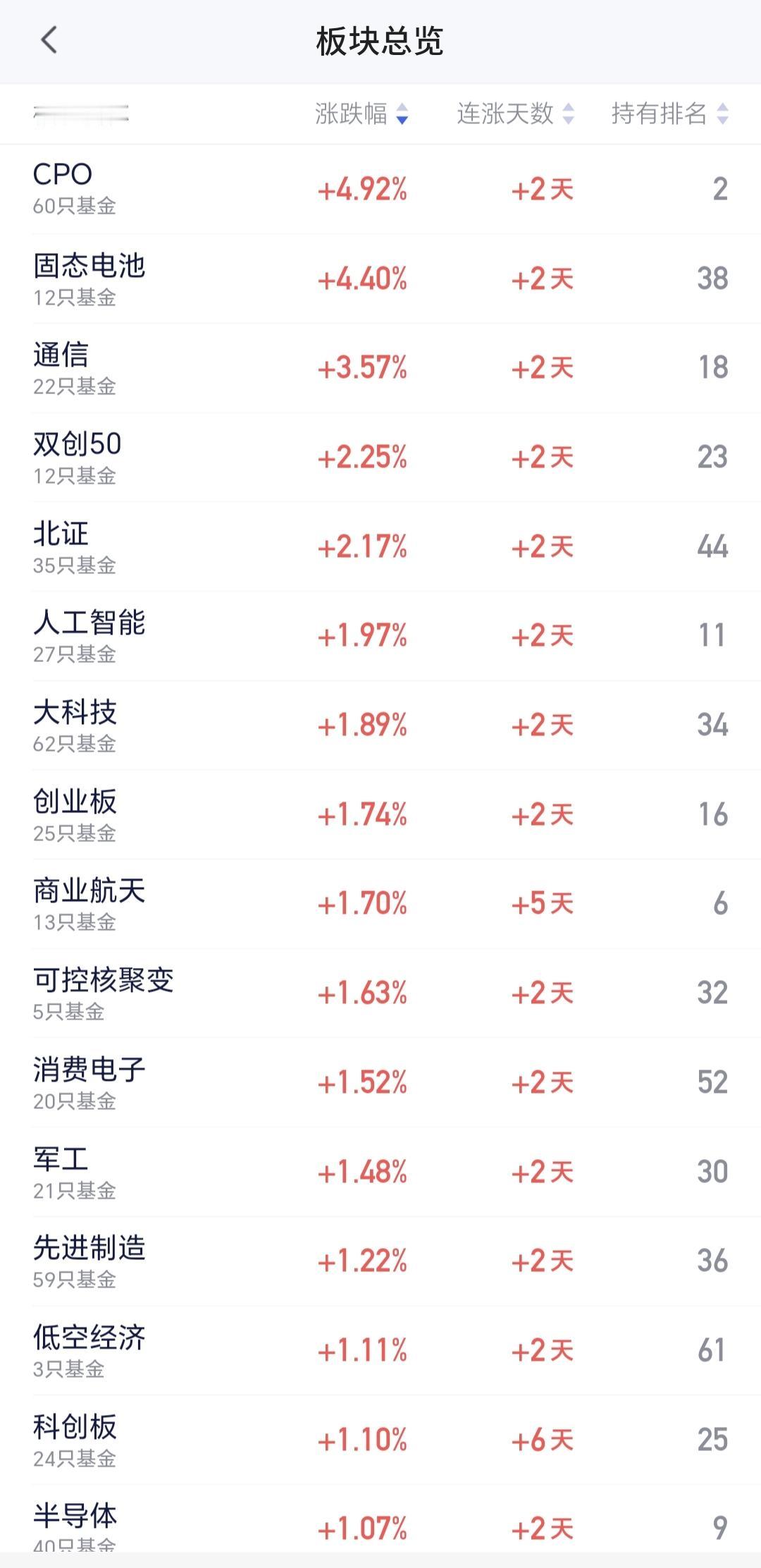Open the 科创板 sector row
Image resolution: width=761 pixels, height=1568 pixels.
click(x=380, y=1440)
